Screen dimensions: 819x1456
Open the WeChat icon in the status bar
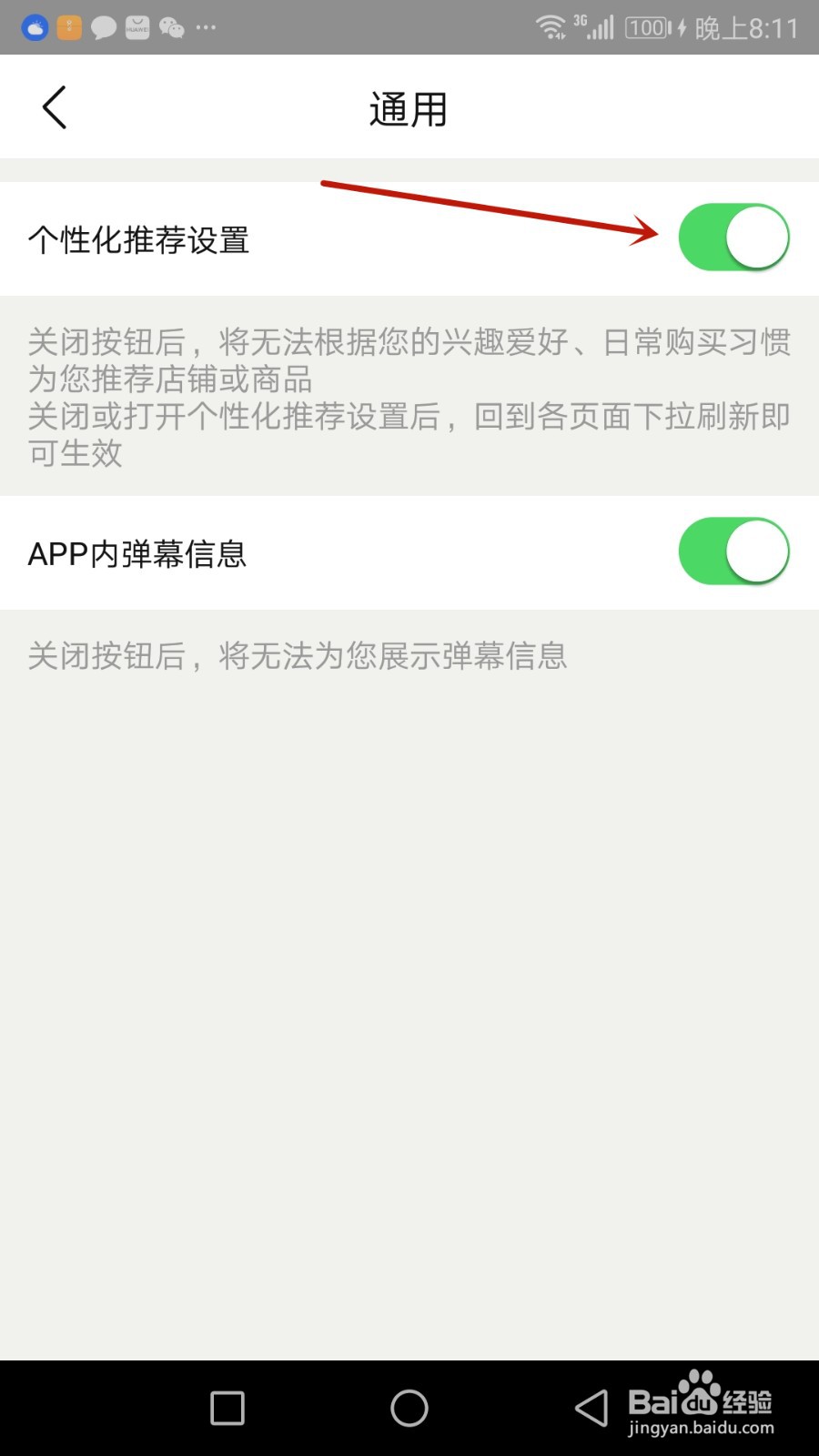pyautogui.click(x=171, y=27)
